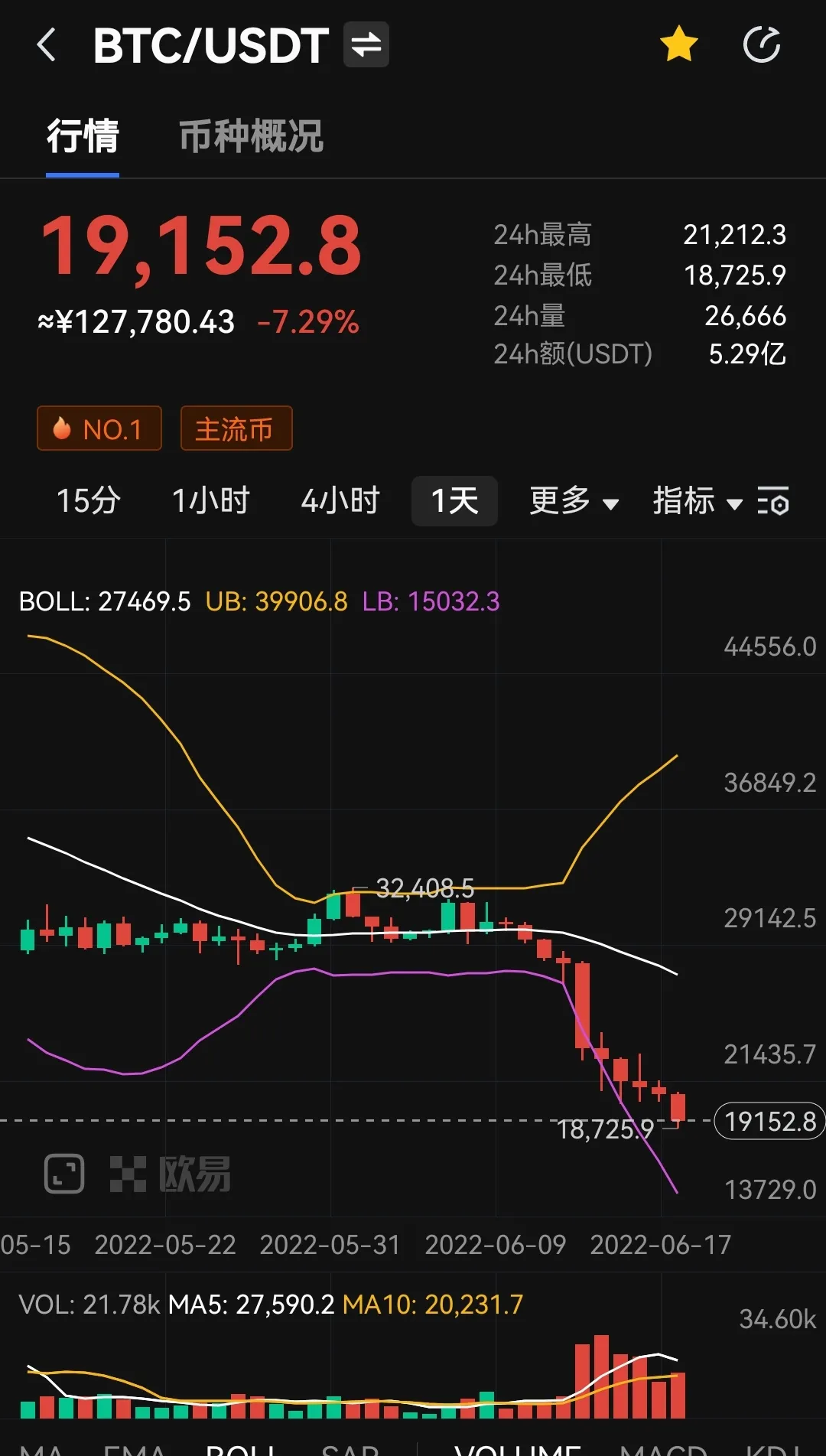The height and width of the screenshot is (1456, 826).
Task: Switch chart to 1小时 interval
Action: point(211,501)
